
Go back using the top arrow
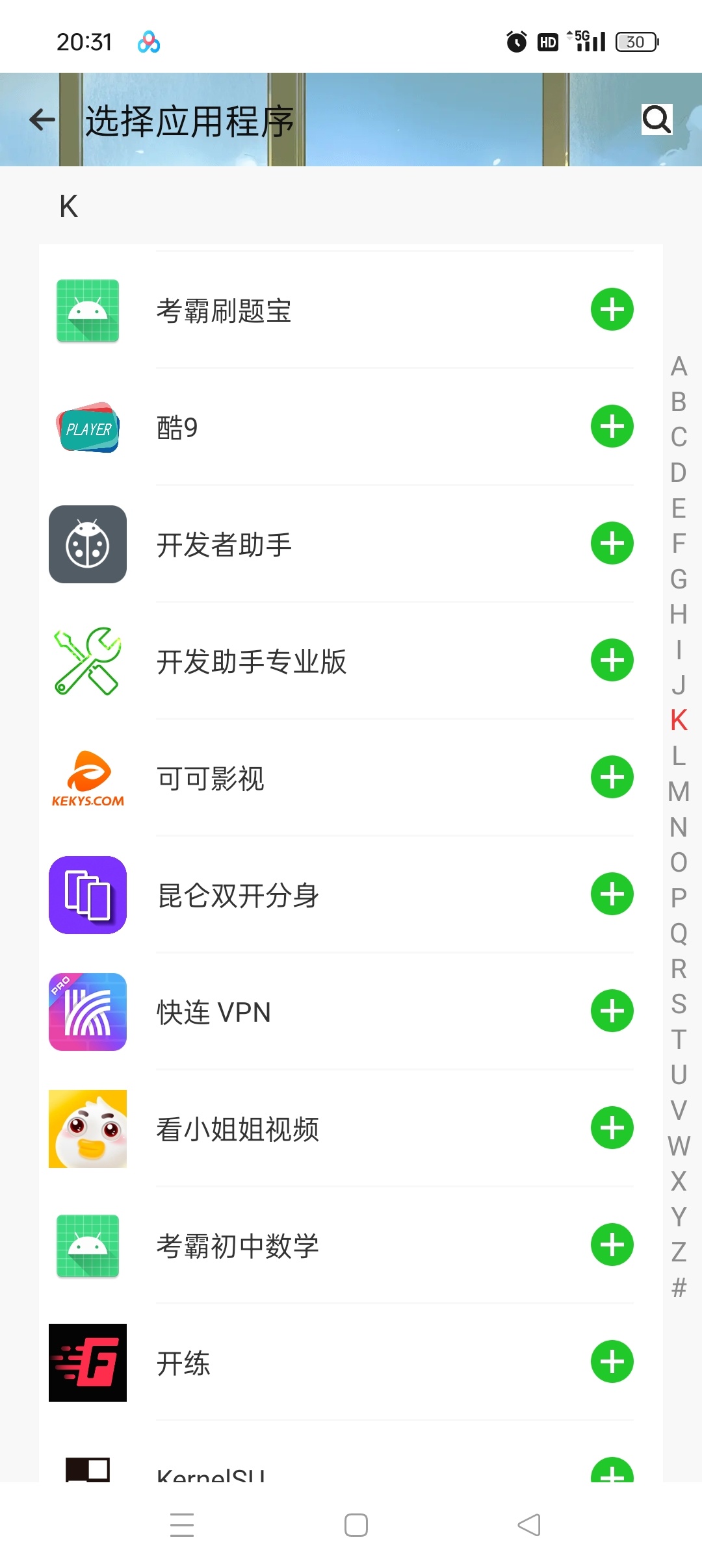pos(43,120)
